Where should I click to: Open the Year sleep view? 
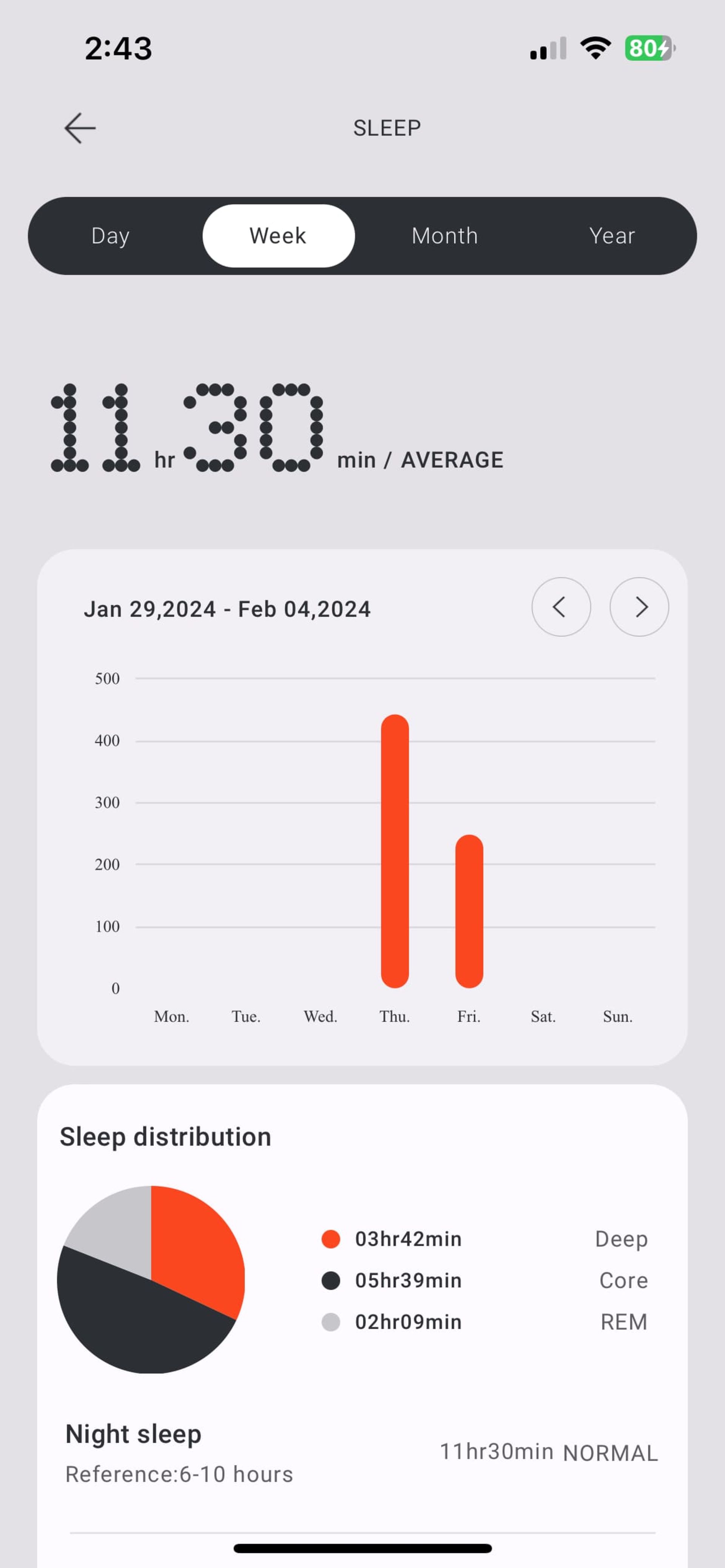pos(612,235)
